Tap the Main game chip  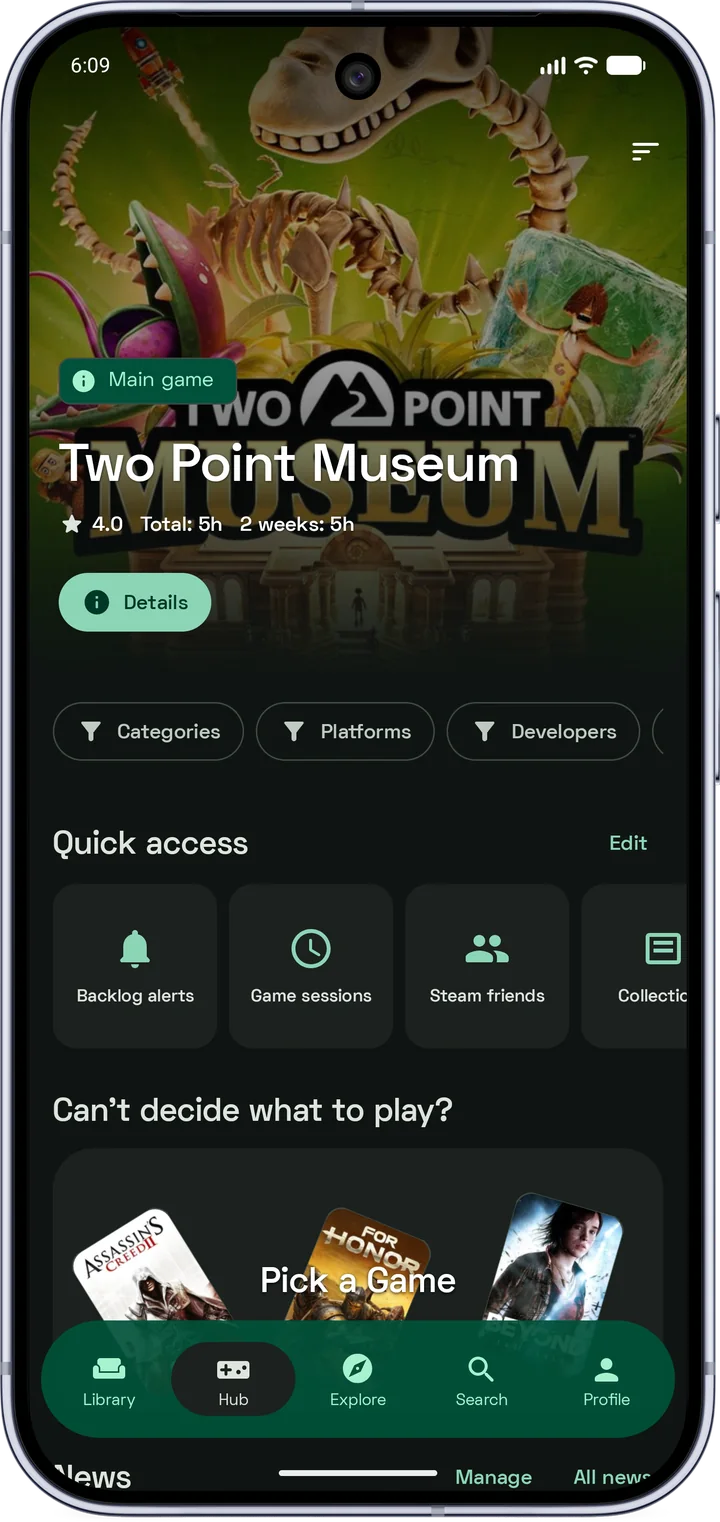[x=148, y=380]
